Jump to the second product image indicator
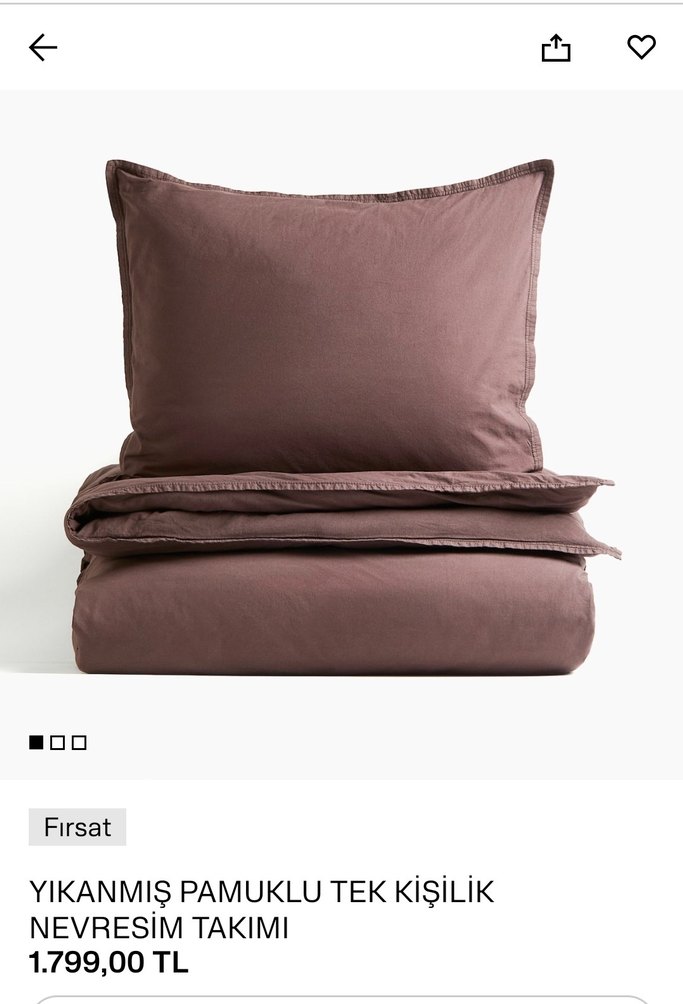The width and height of the screenshot is (683, 1004). (58, 742)
